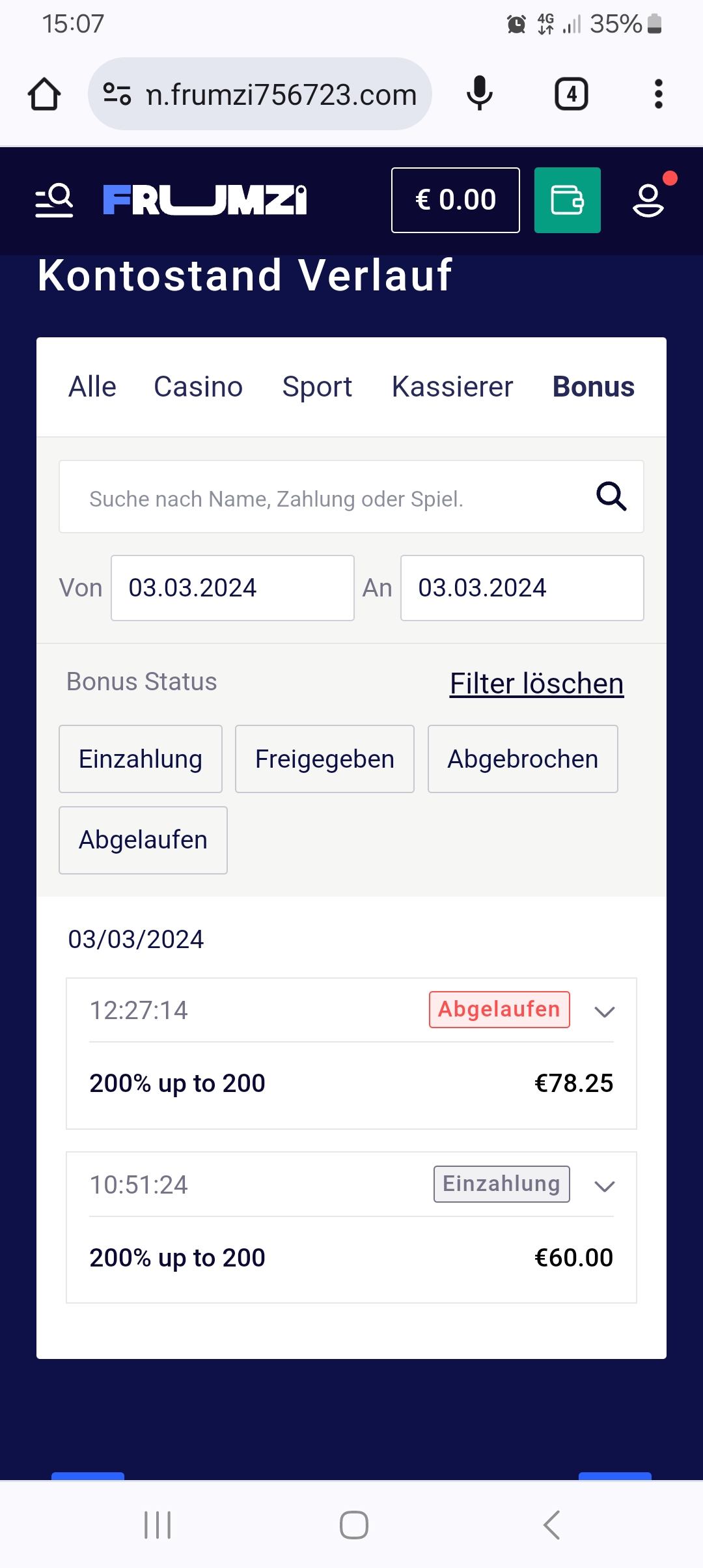The height and width of the screenshot is (1568, 703).
Task: Switch to the Casino tab
Action: 198,387
